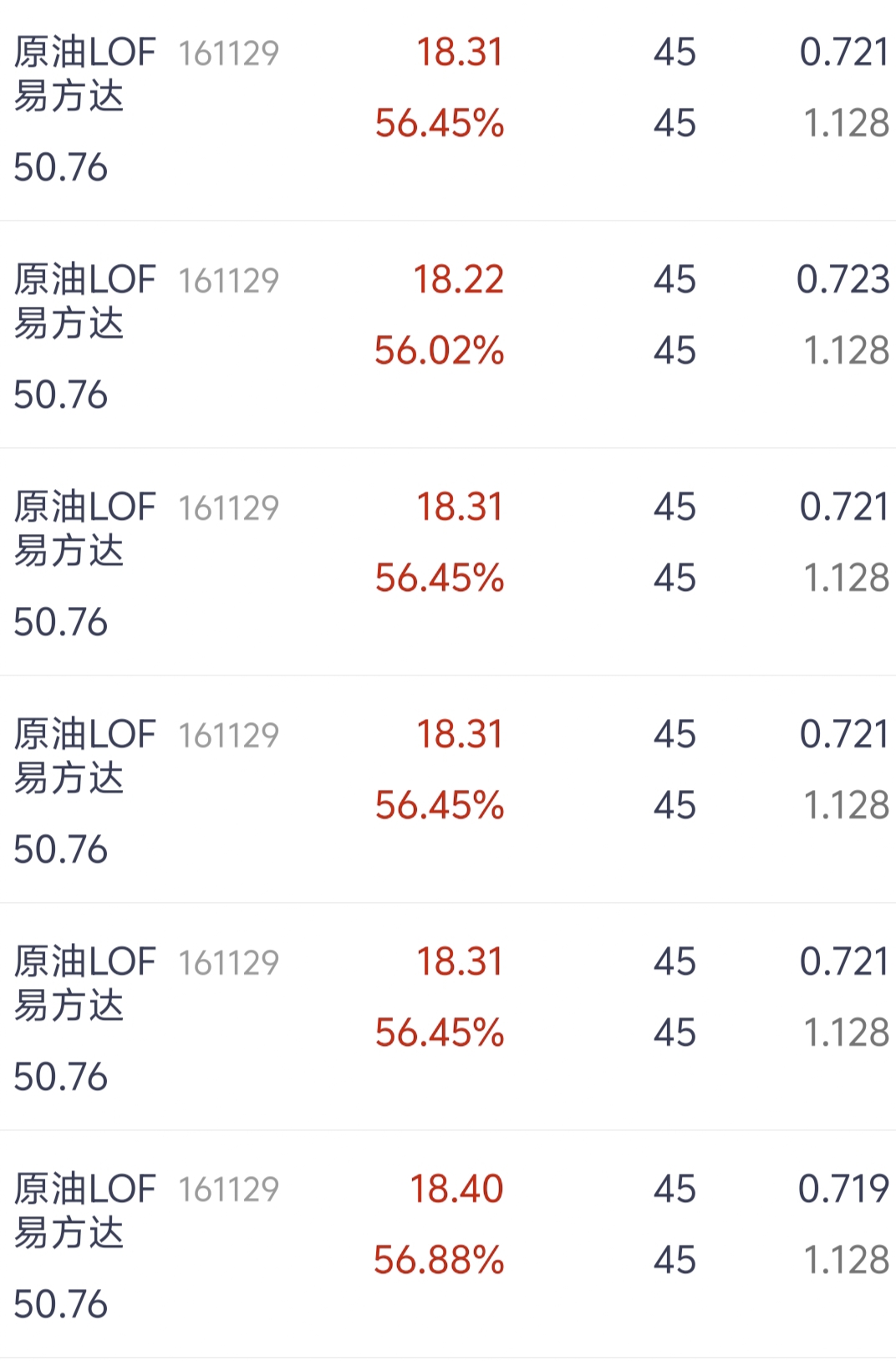The image size is (896, 1361).
Task: Open the 原油LOF易方达 row showing 18.40
Action: pos(448,1244)
